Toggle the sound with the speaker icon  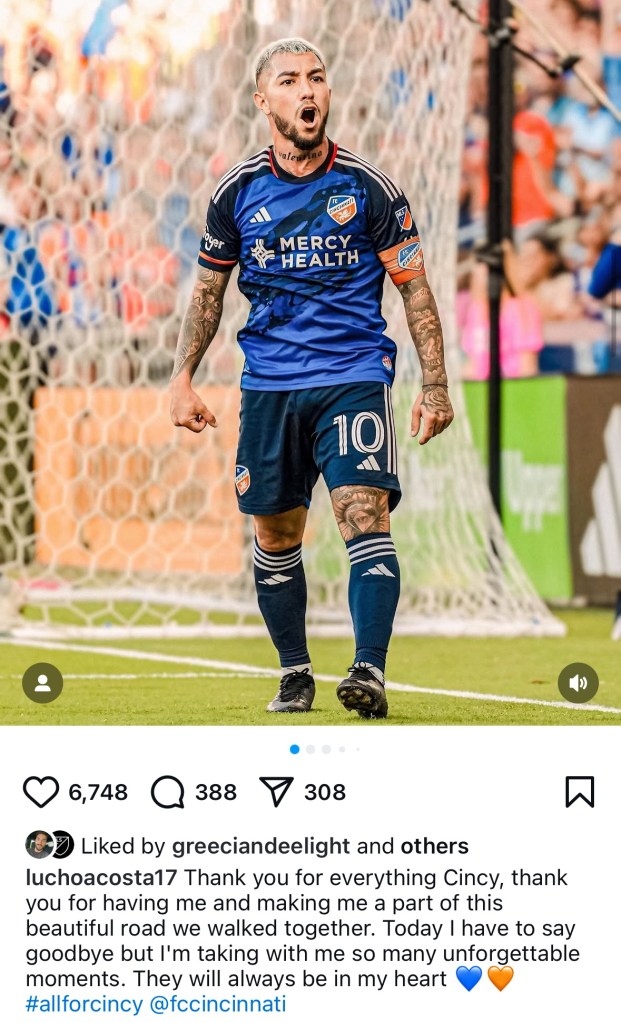pos(578,683)
